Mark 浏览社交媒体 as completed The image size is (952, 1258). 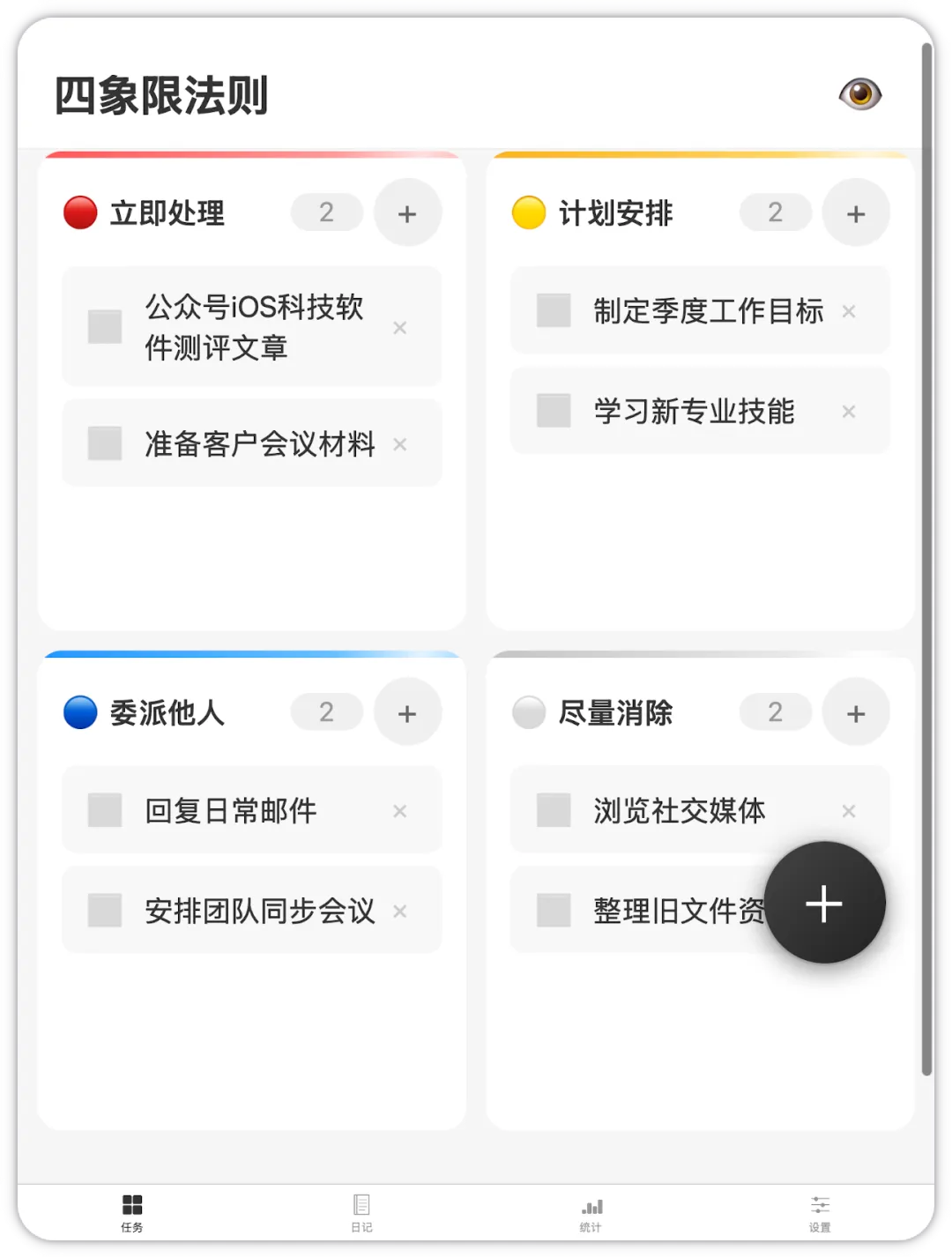(x=554, y=810)
